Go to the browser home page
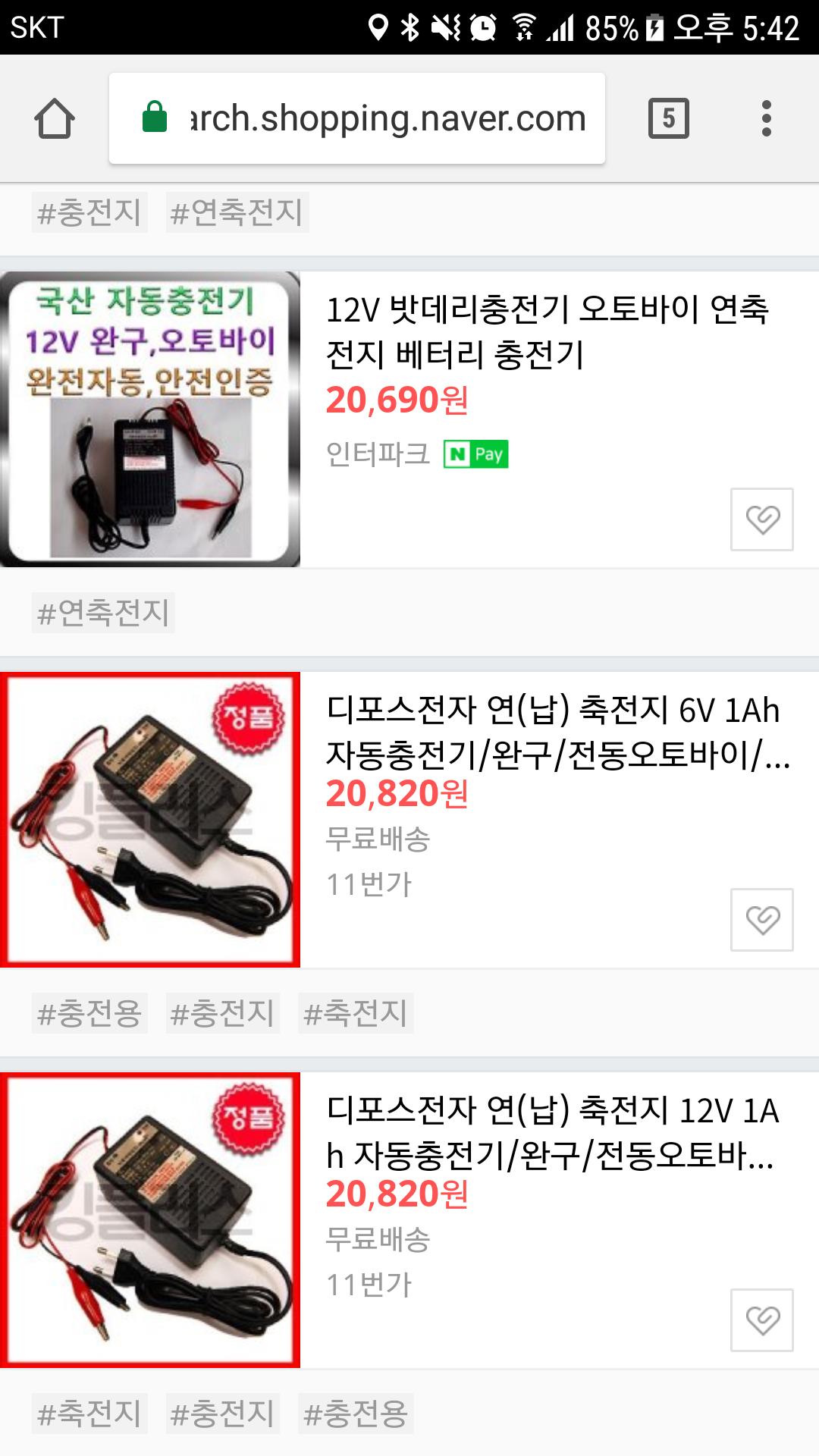819x1456 pixels. click(55, 119)
